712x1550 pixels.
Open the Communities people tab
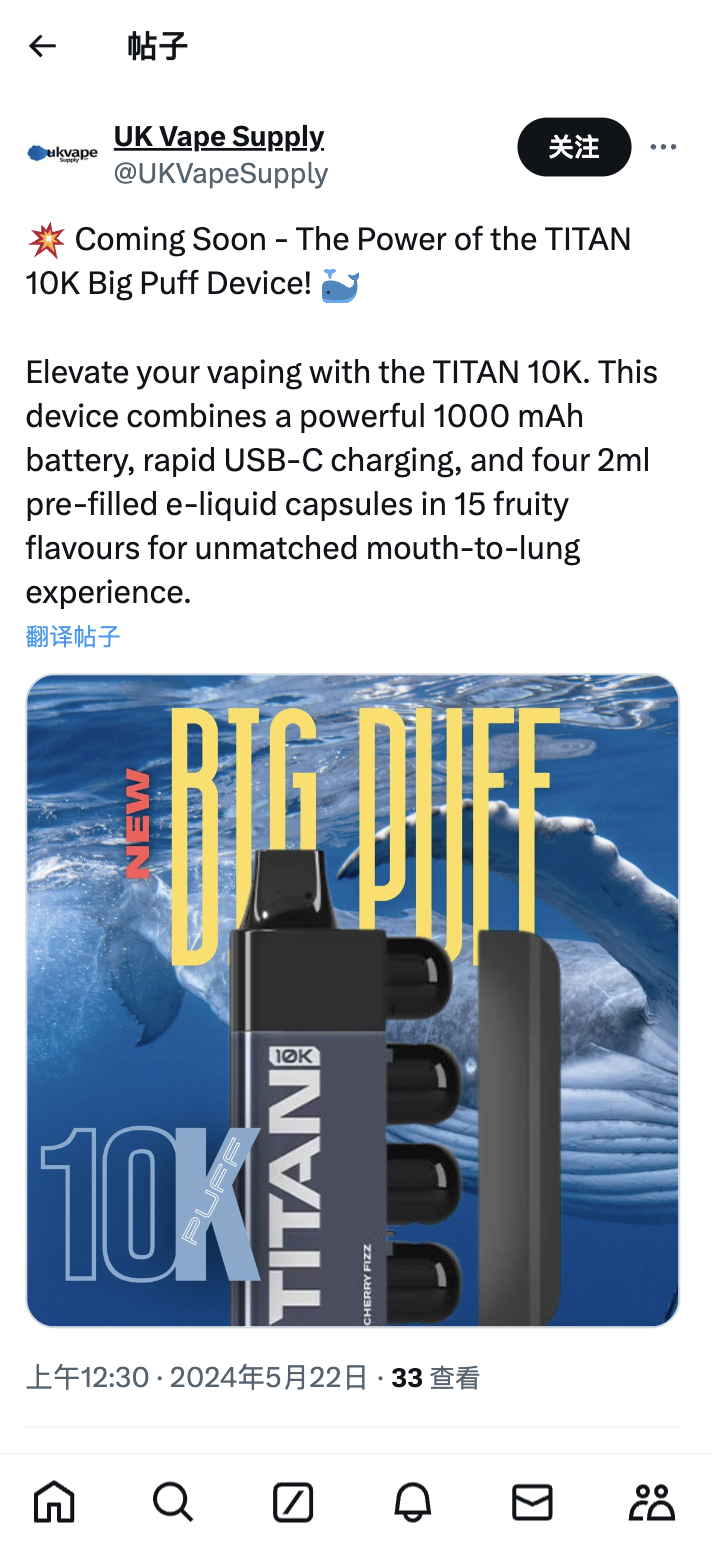pos(652,1501)
